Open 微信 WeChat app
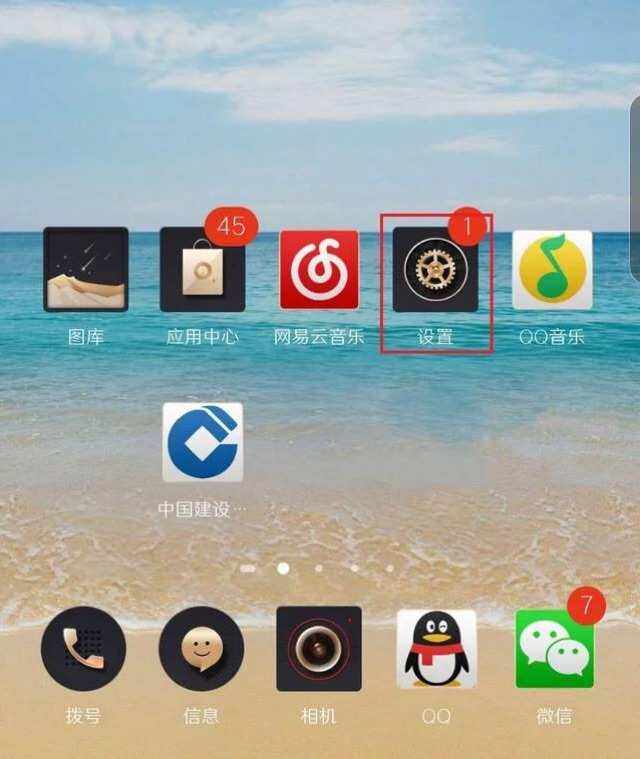This screenshot has height=759, width=640. [x=554, y=649]
